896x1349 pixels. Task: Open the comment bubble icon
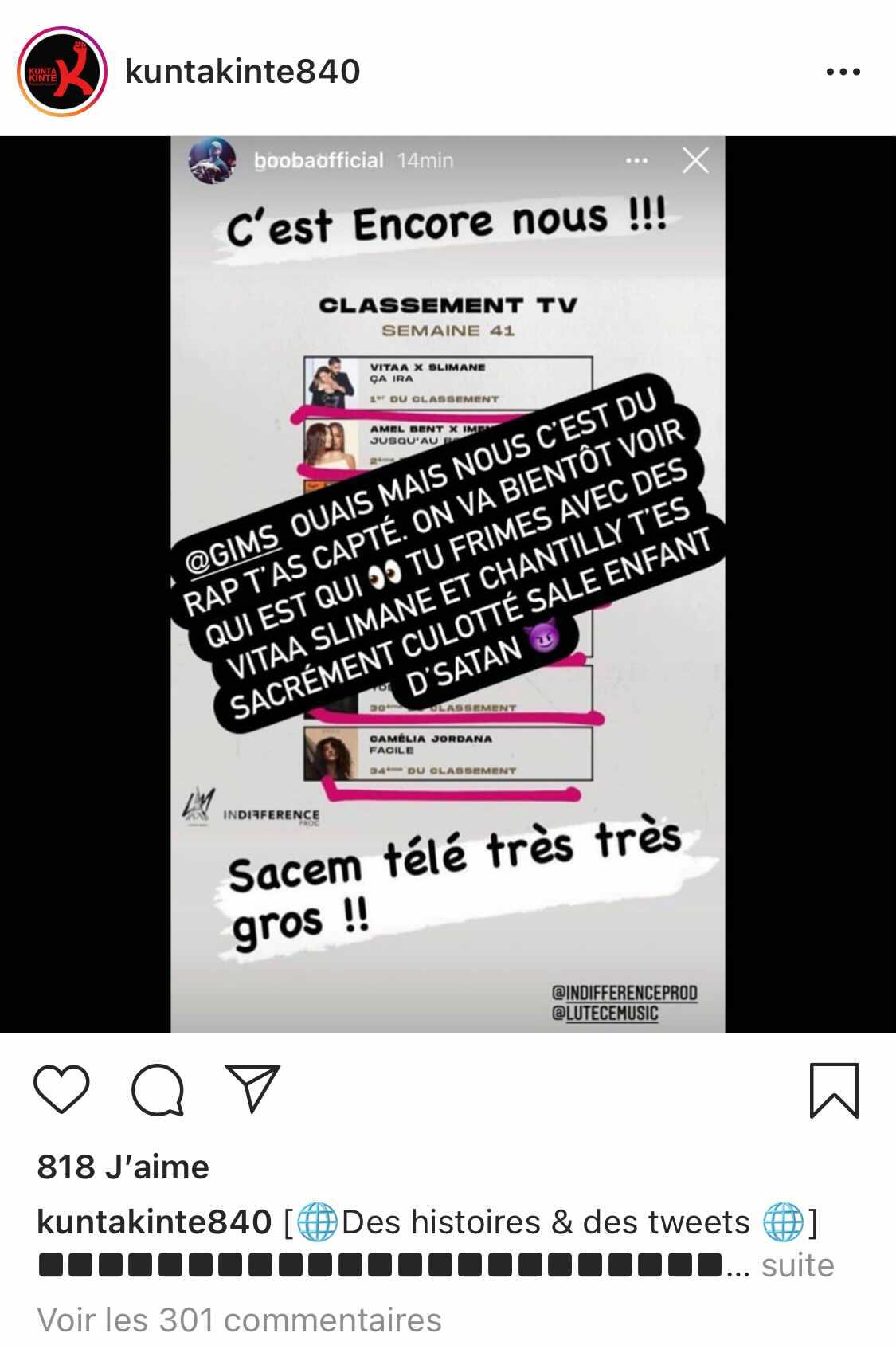[158, 1090]
